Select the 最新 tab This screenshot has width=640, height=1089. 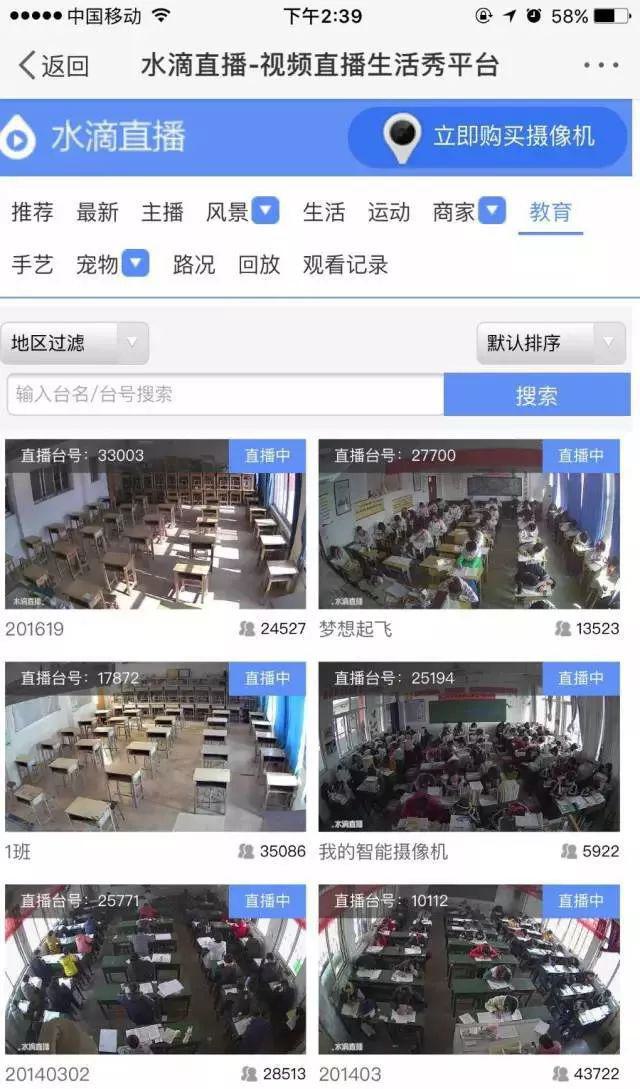(97, 212)
